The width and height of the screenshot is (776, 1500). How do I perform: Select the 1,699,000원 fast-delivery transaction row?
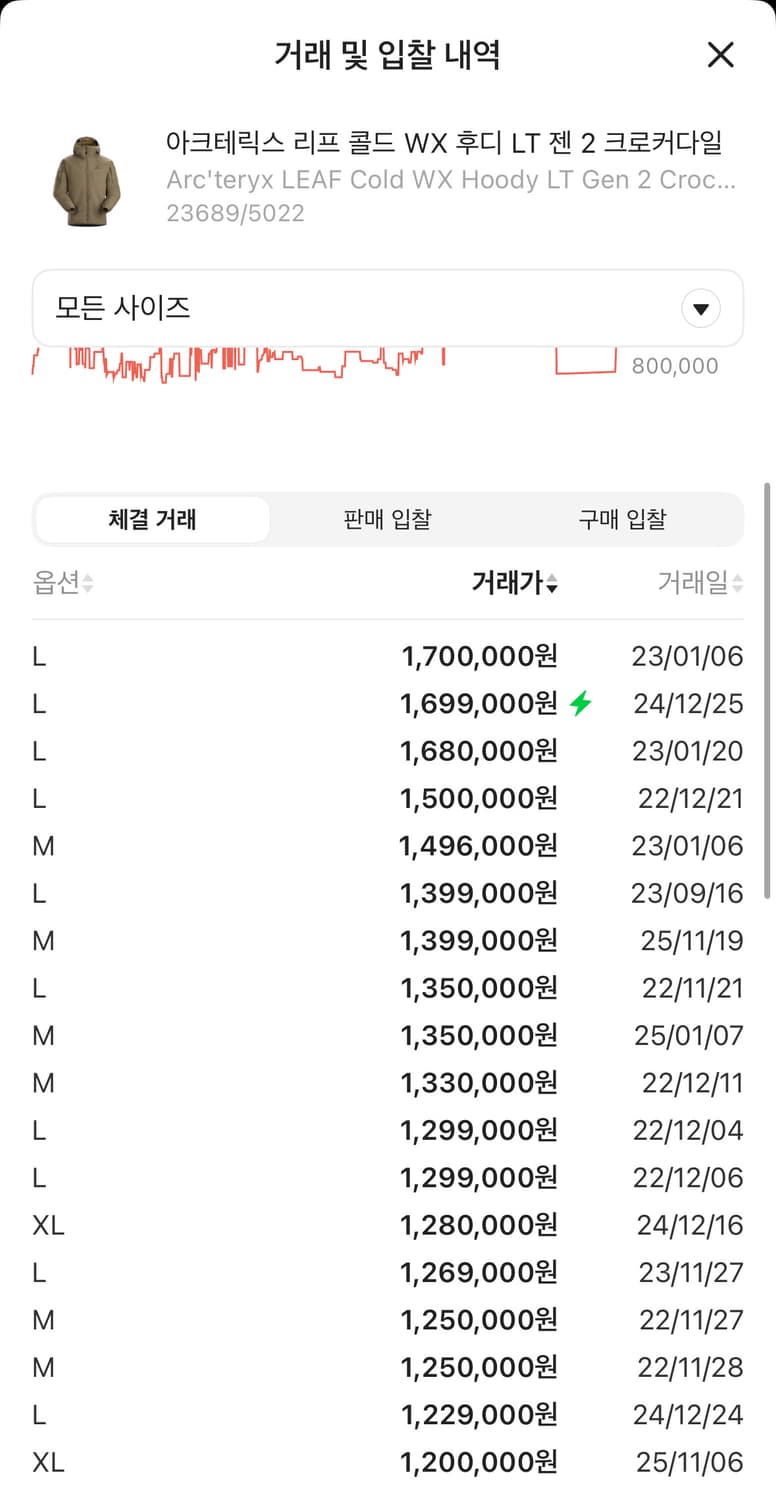coord(388,703)
